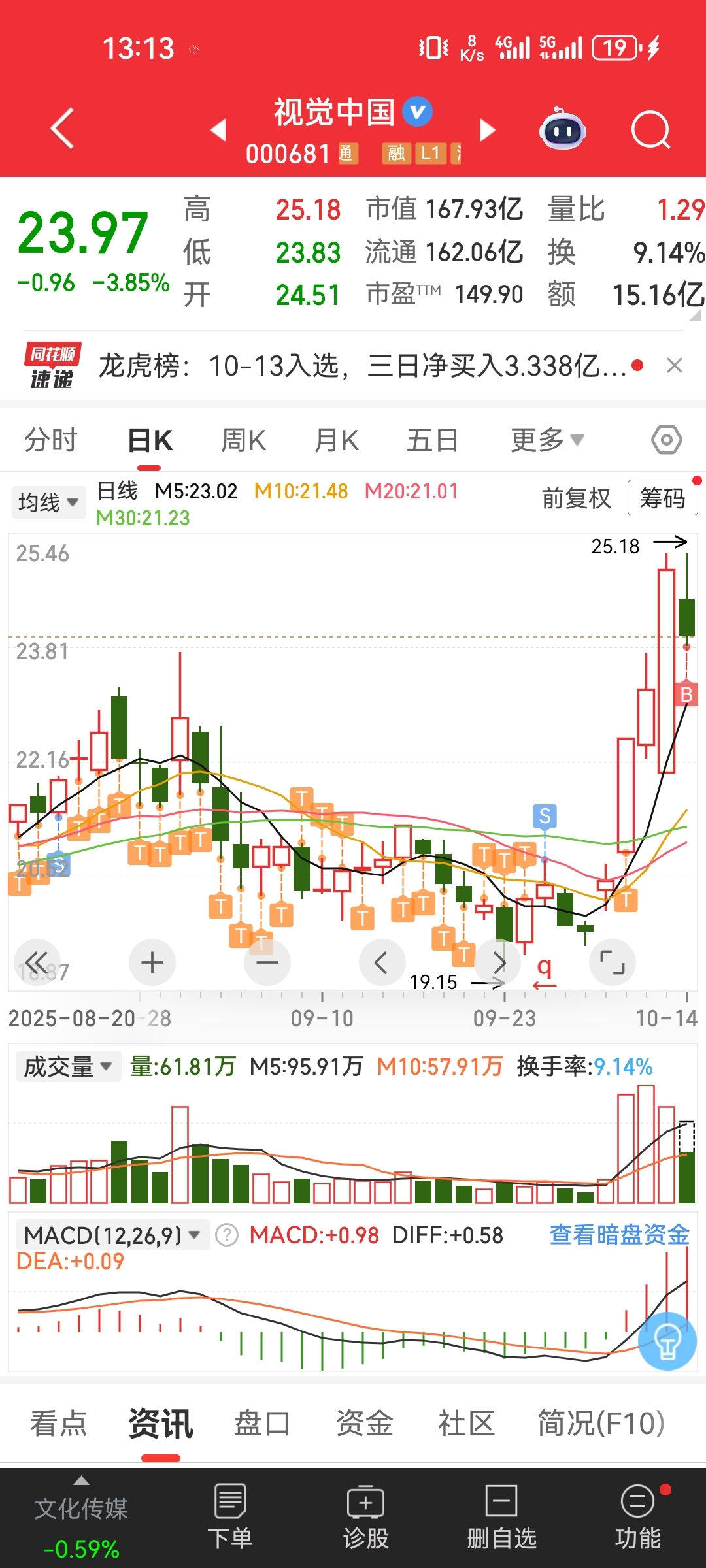
Task: Open 简况(F10) tab
Action: pyautogui.click(x=600, y=1423)
